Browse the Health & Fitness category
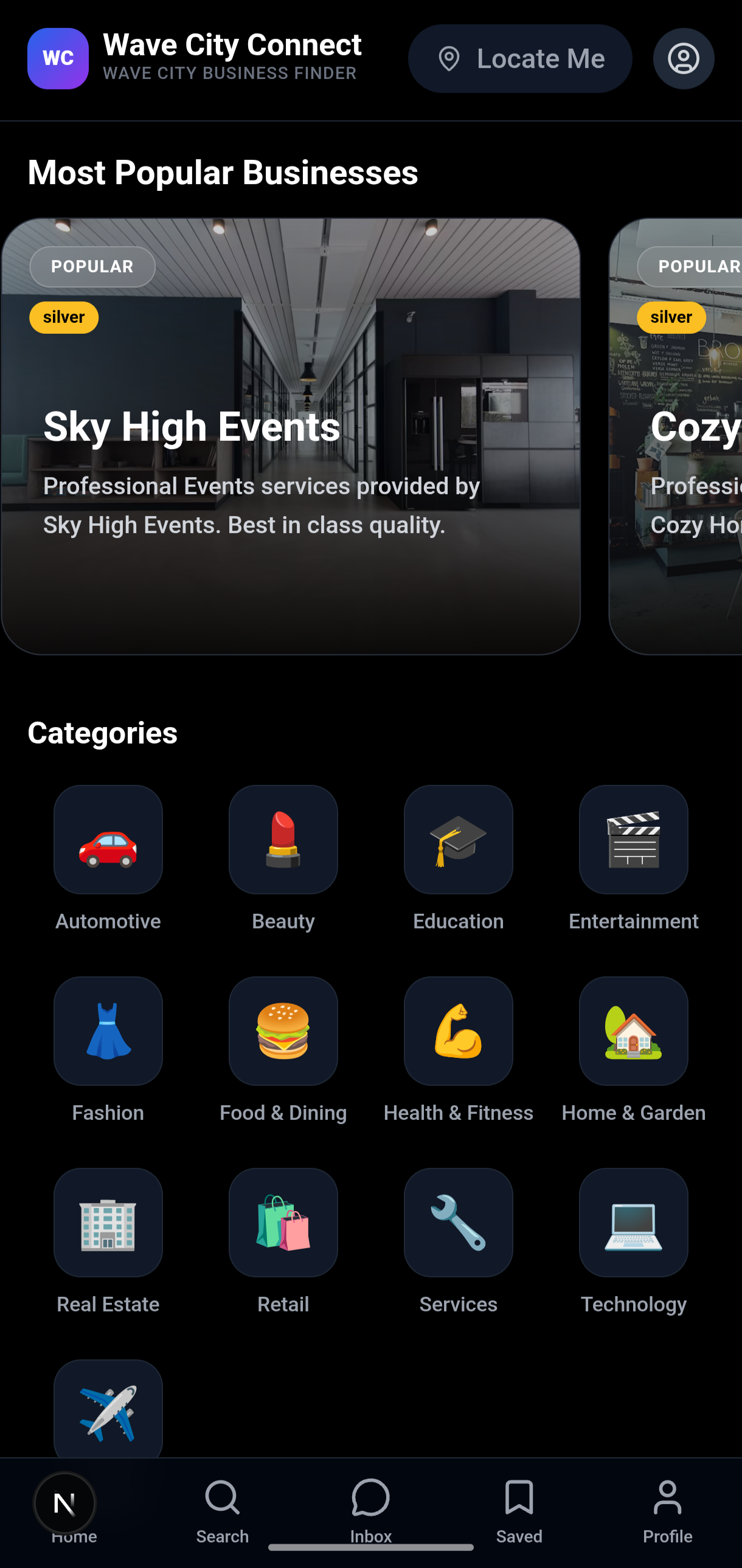This screenshot has width=742, height=1568. tap(458, 1031)
